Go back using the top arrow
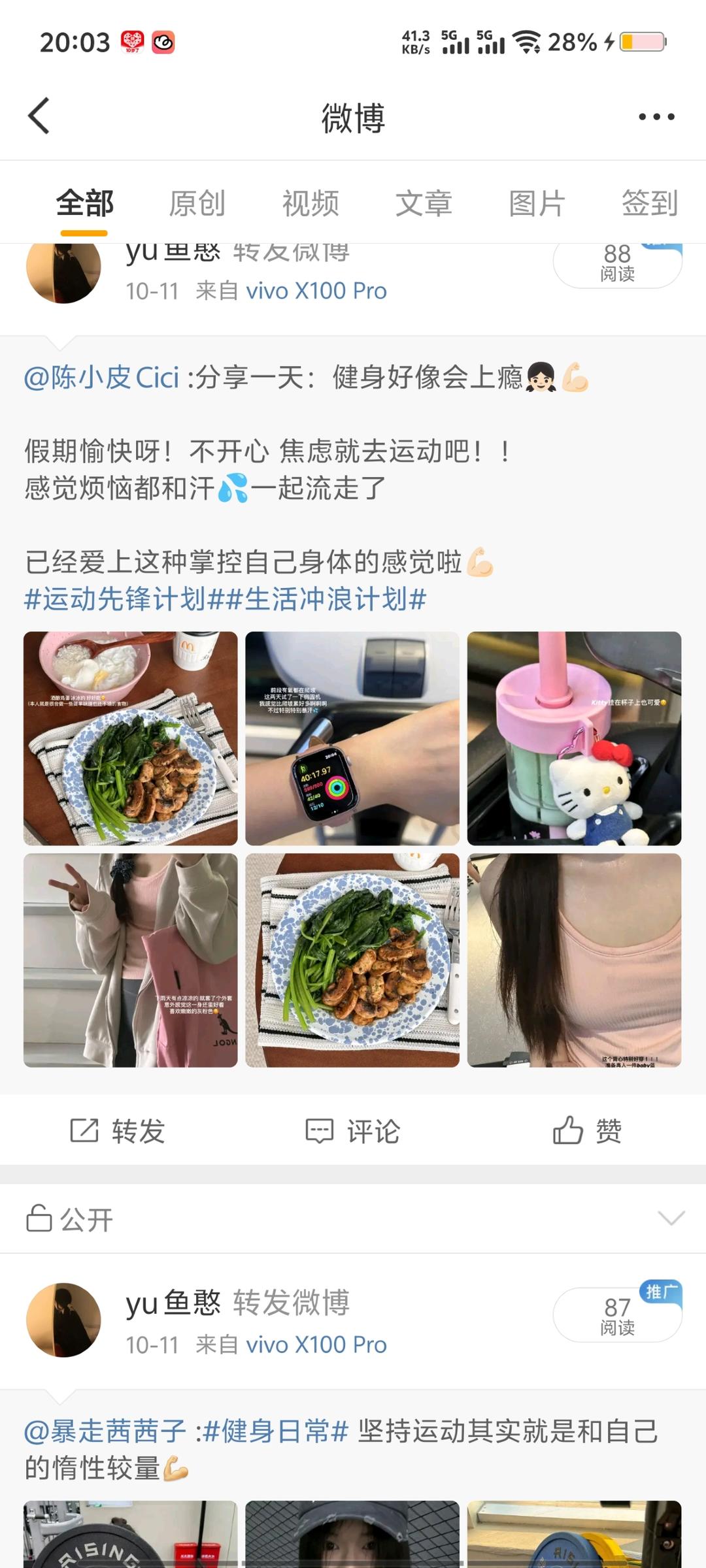Viewport: 706px width, 1568px height. coord(39,116)
